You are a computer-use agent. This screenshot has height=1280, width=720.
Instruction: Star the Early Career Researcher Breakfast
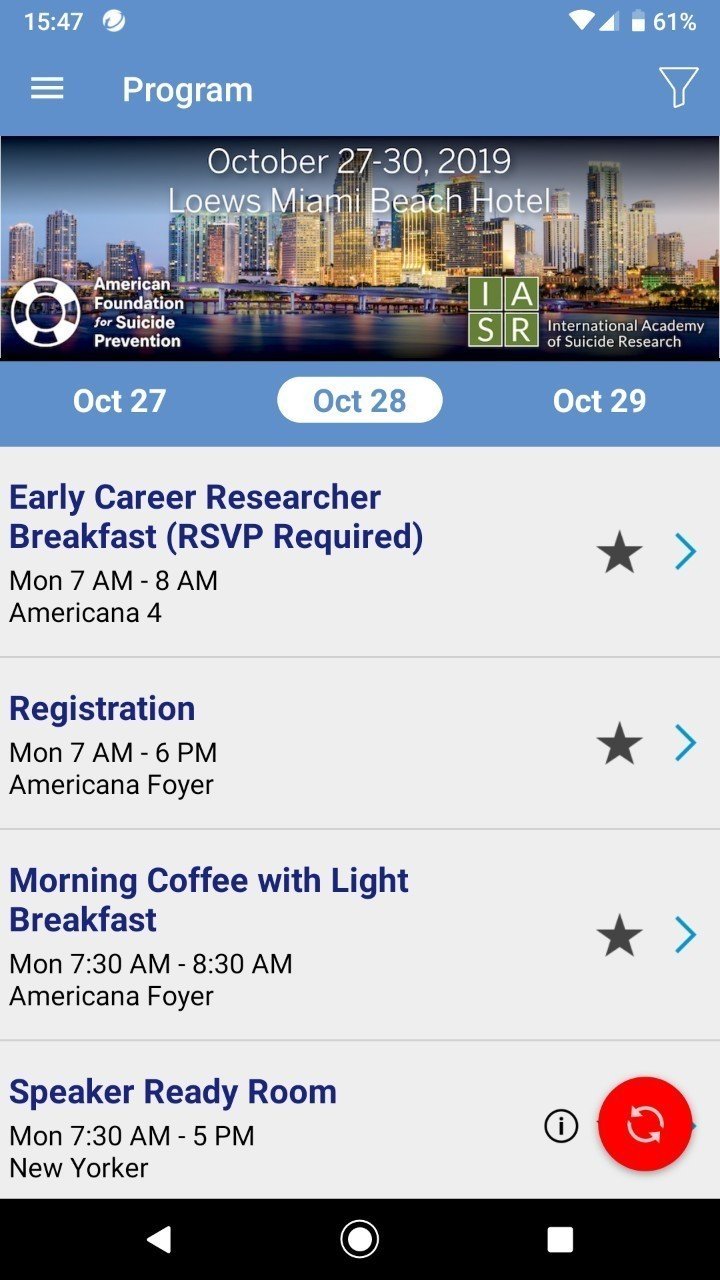(619, 552)
